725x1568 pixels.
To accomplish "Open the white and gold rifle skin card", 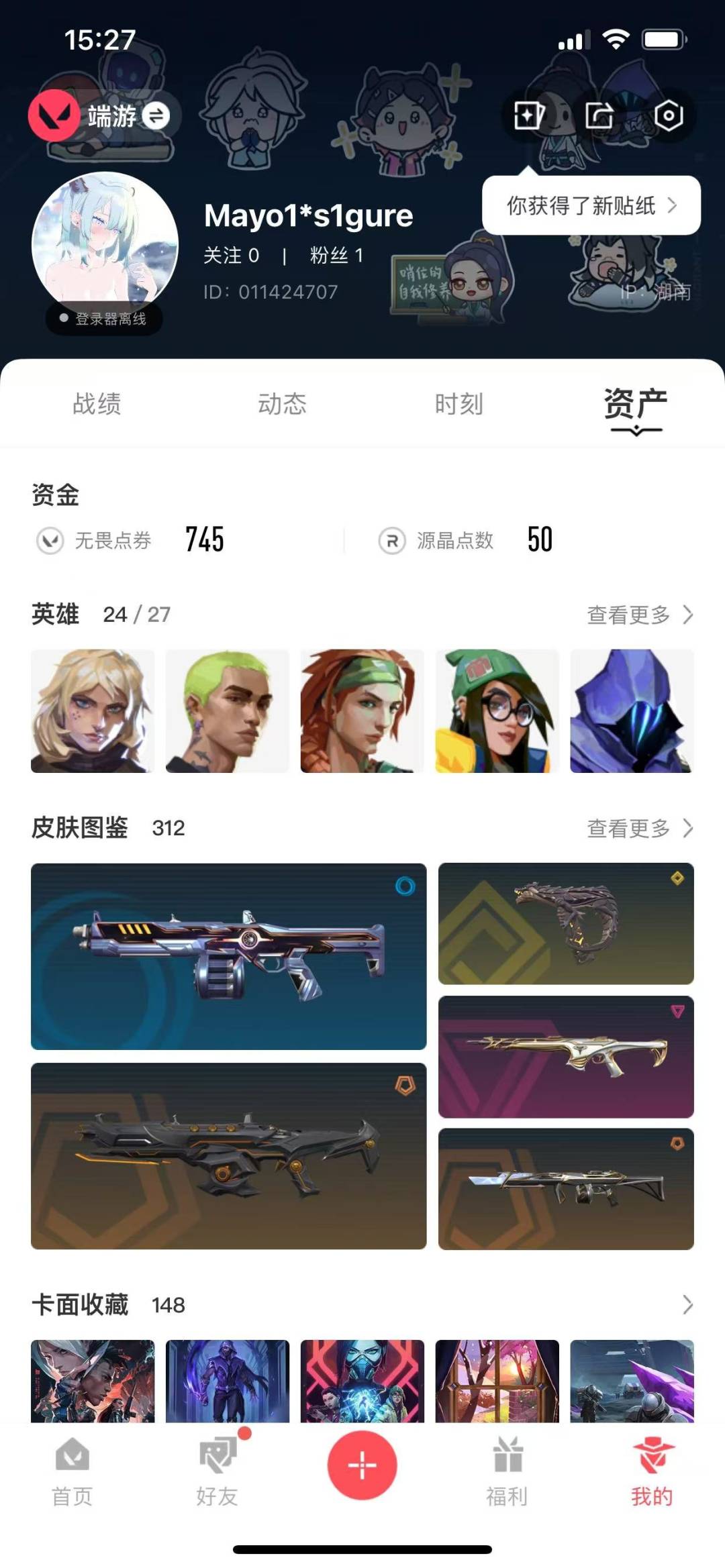I will pyautogui.click(x=565, y=1057).
